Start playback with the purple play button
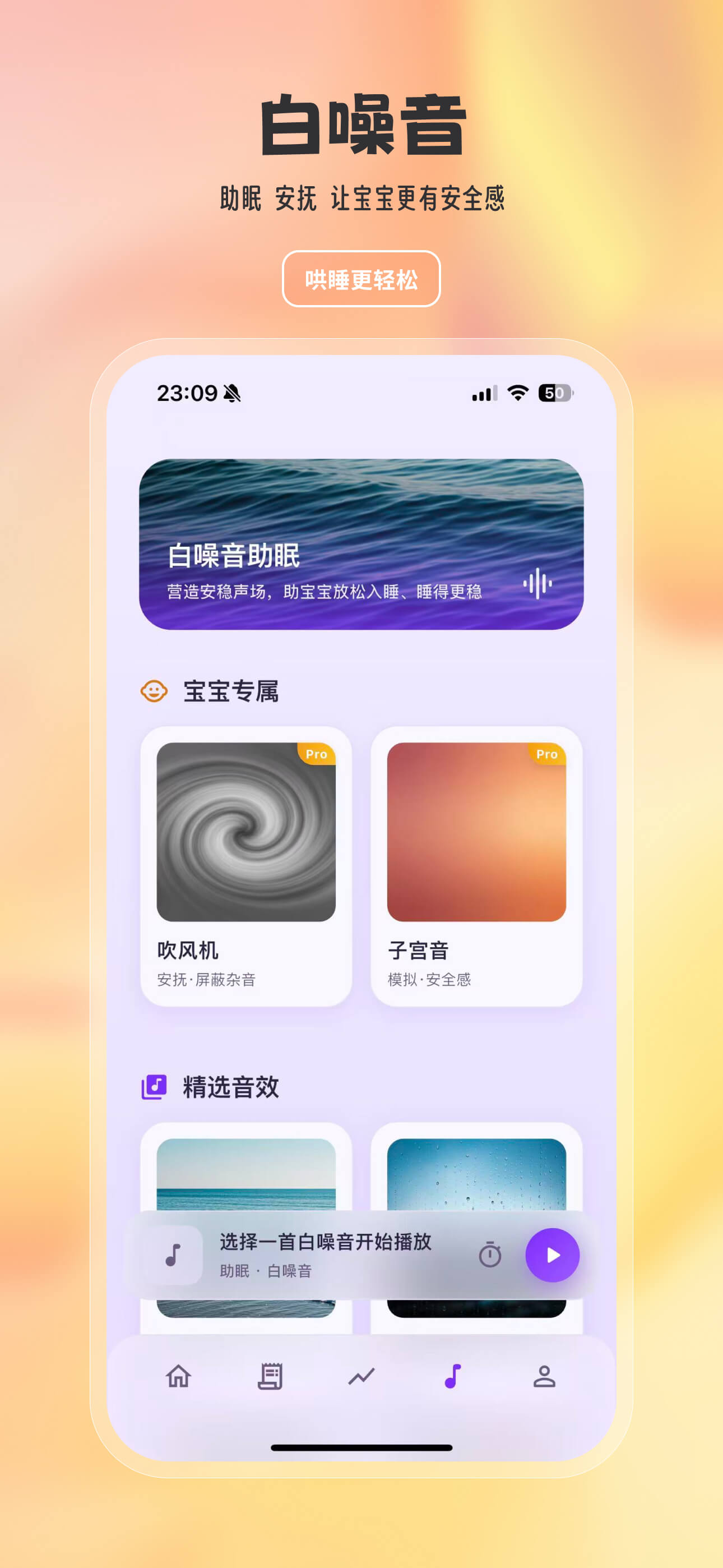The image size is (723, 1568). point(553,1255)
